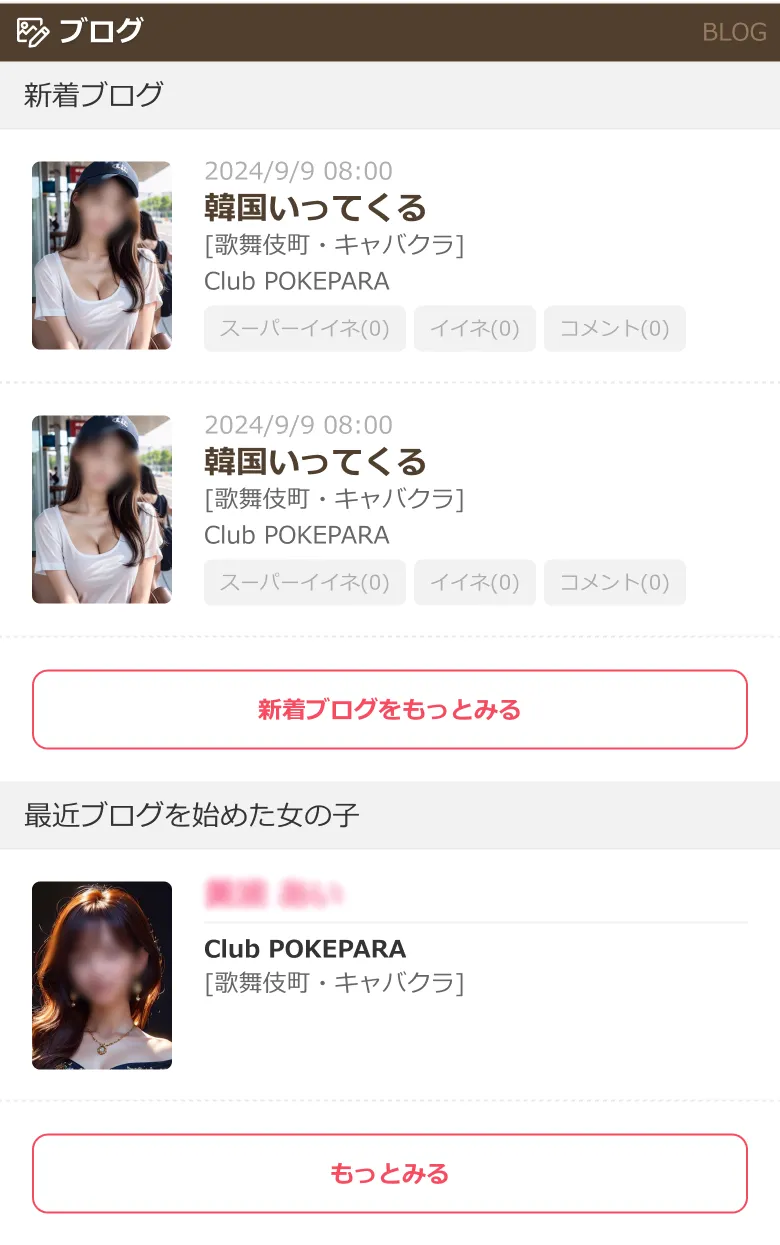The height and width of the screenshot is (1245, 780).
Task: Select the スーパーイイネ reaction on second blog post
Action: click(303, 583)
